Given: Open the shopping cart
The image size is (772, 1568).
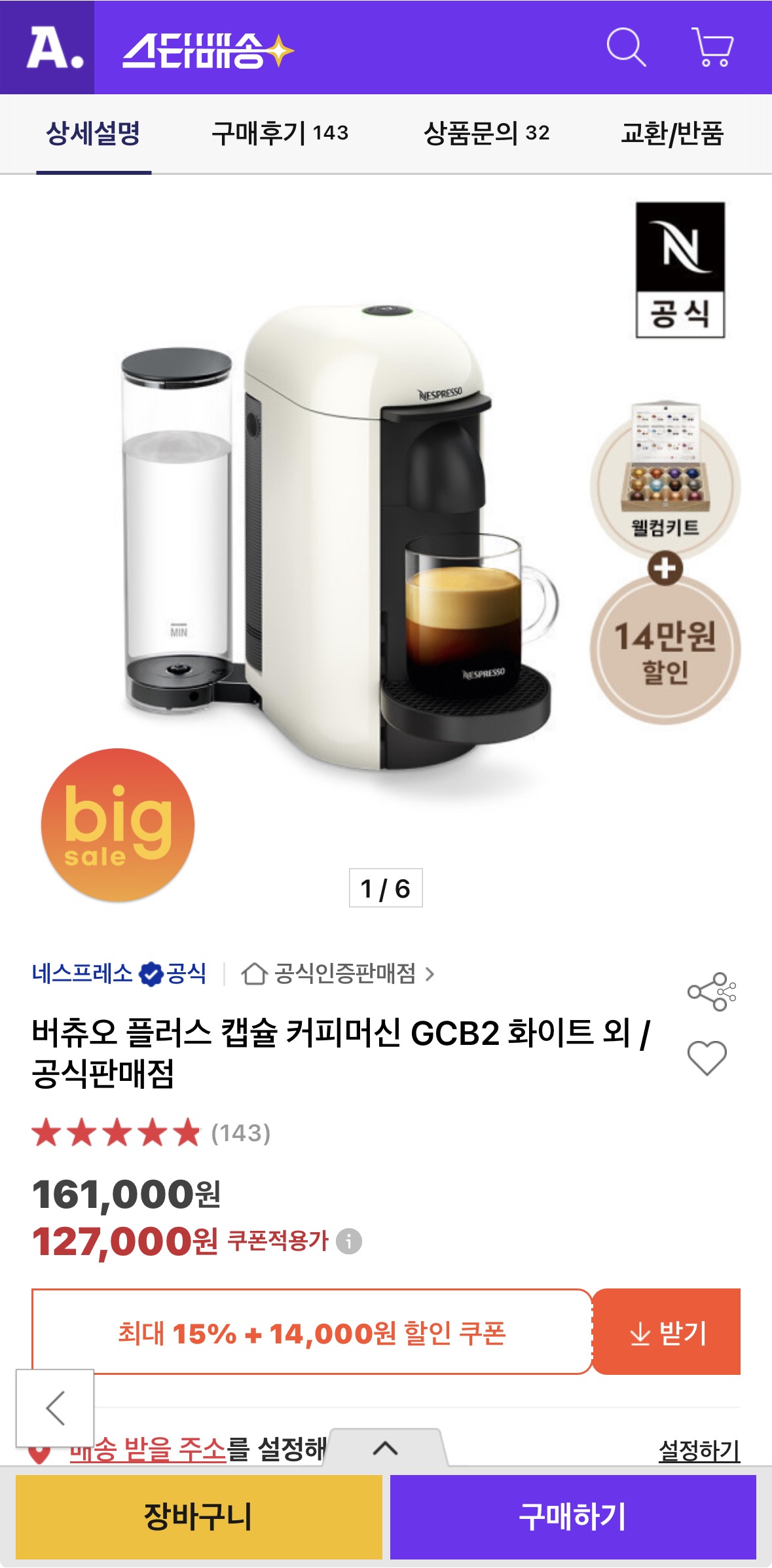Looking at the screenshot, I should [x=712, y=47].
